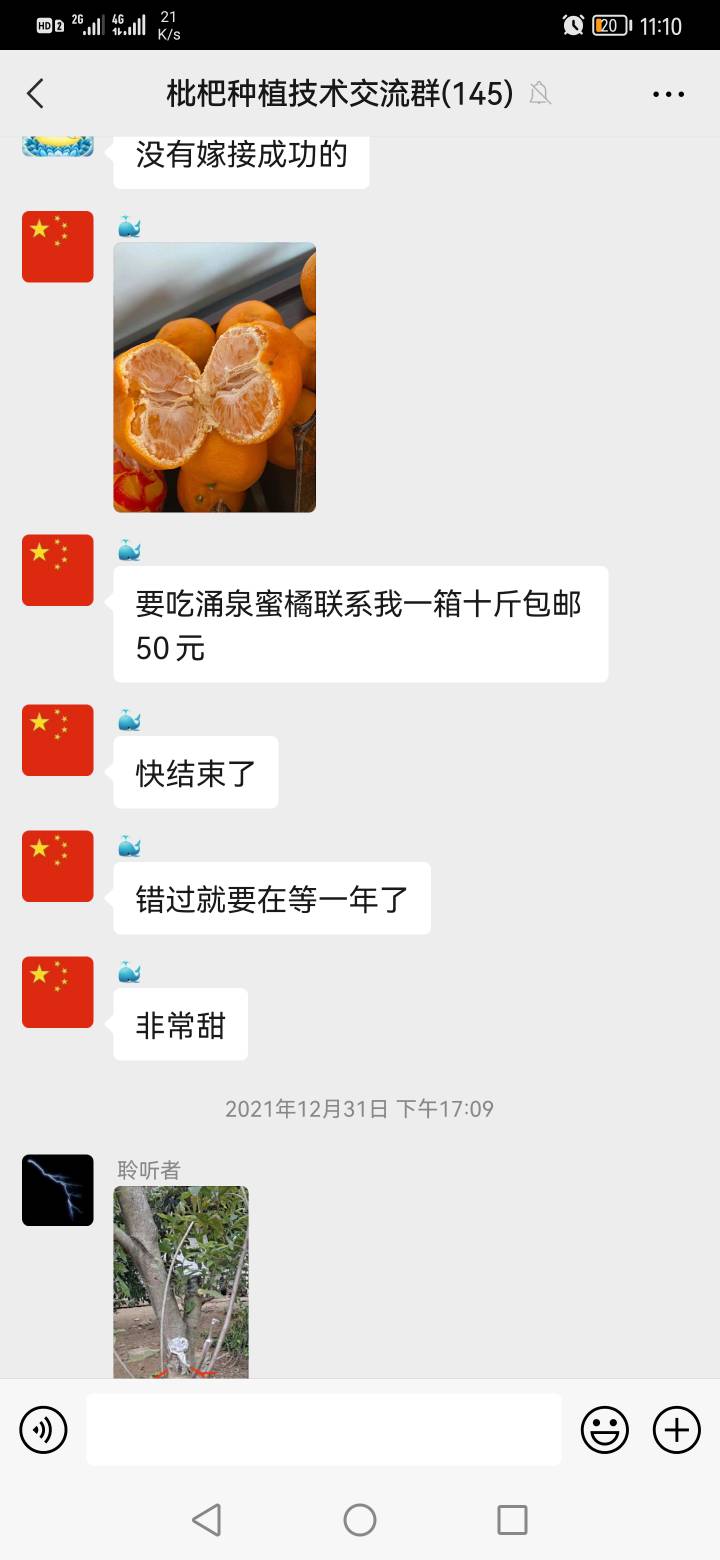
Task: Open recent apps from navigation bar
Action: point(512,1520)
